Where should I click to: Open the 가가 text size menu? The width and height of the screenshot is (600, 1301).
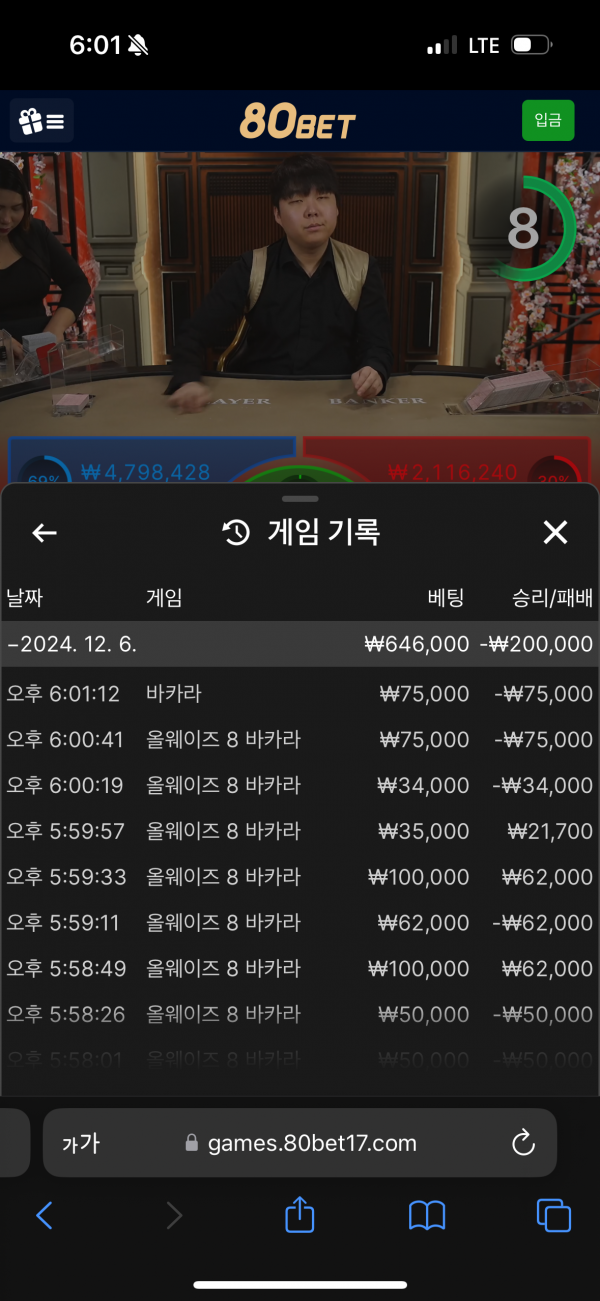pos(80,1144)
